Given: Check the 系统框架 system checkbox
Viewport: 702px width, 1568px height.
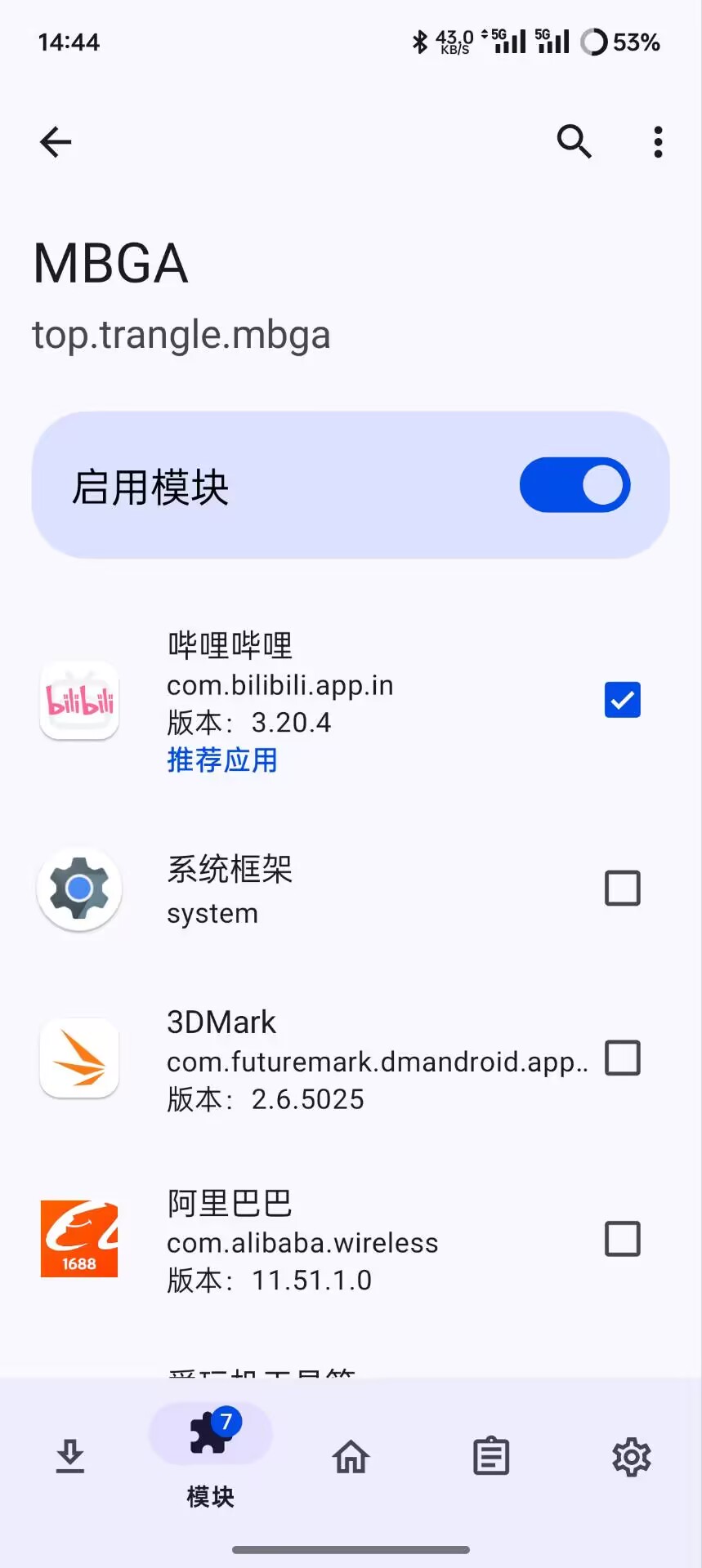Looking at the screenshot, I should [x=622, y=888].
